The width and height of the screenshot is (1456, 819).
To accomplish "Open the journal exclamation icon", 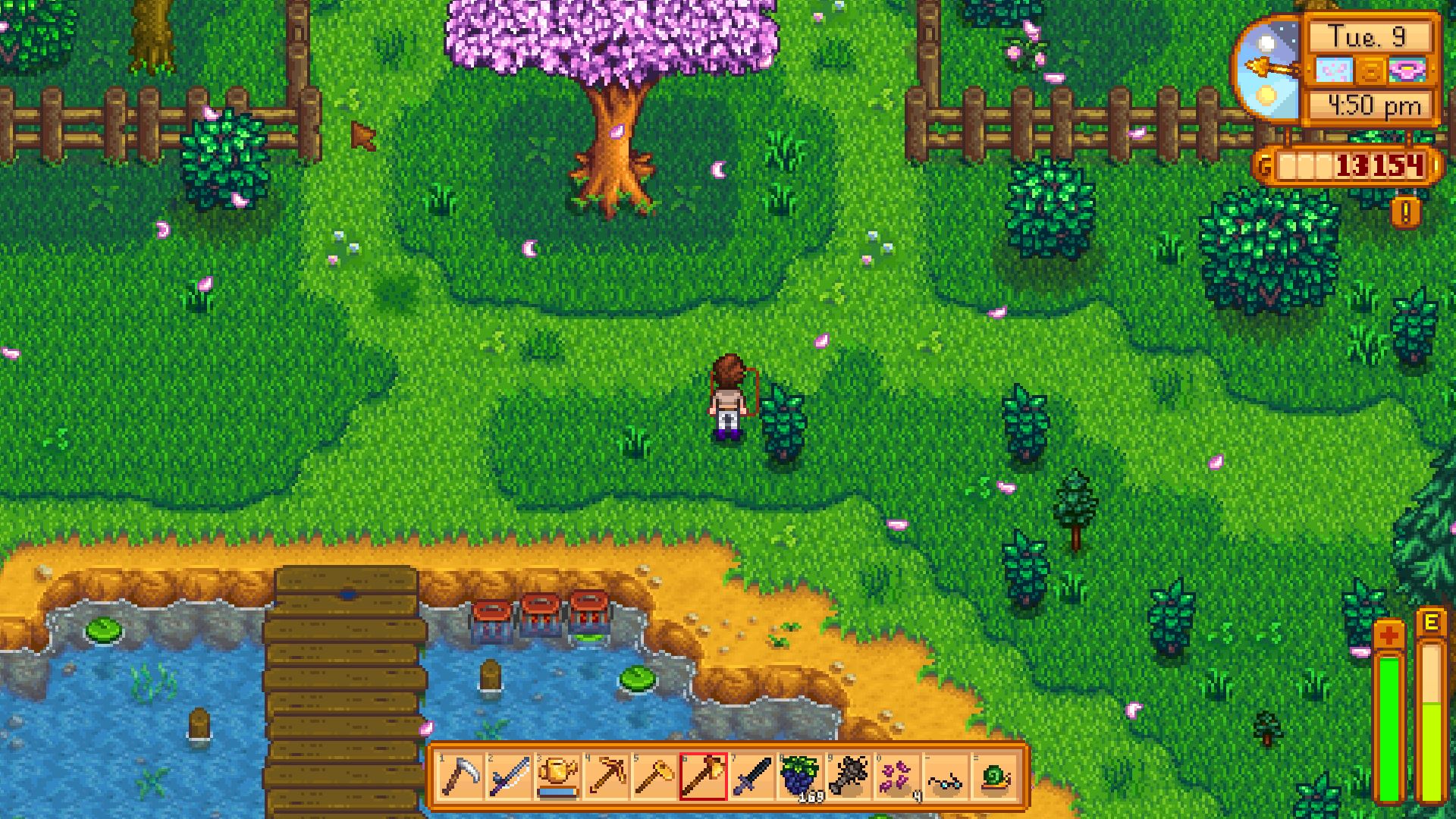I will pyautogui.click(x=1406, y=213).
